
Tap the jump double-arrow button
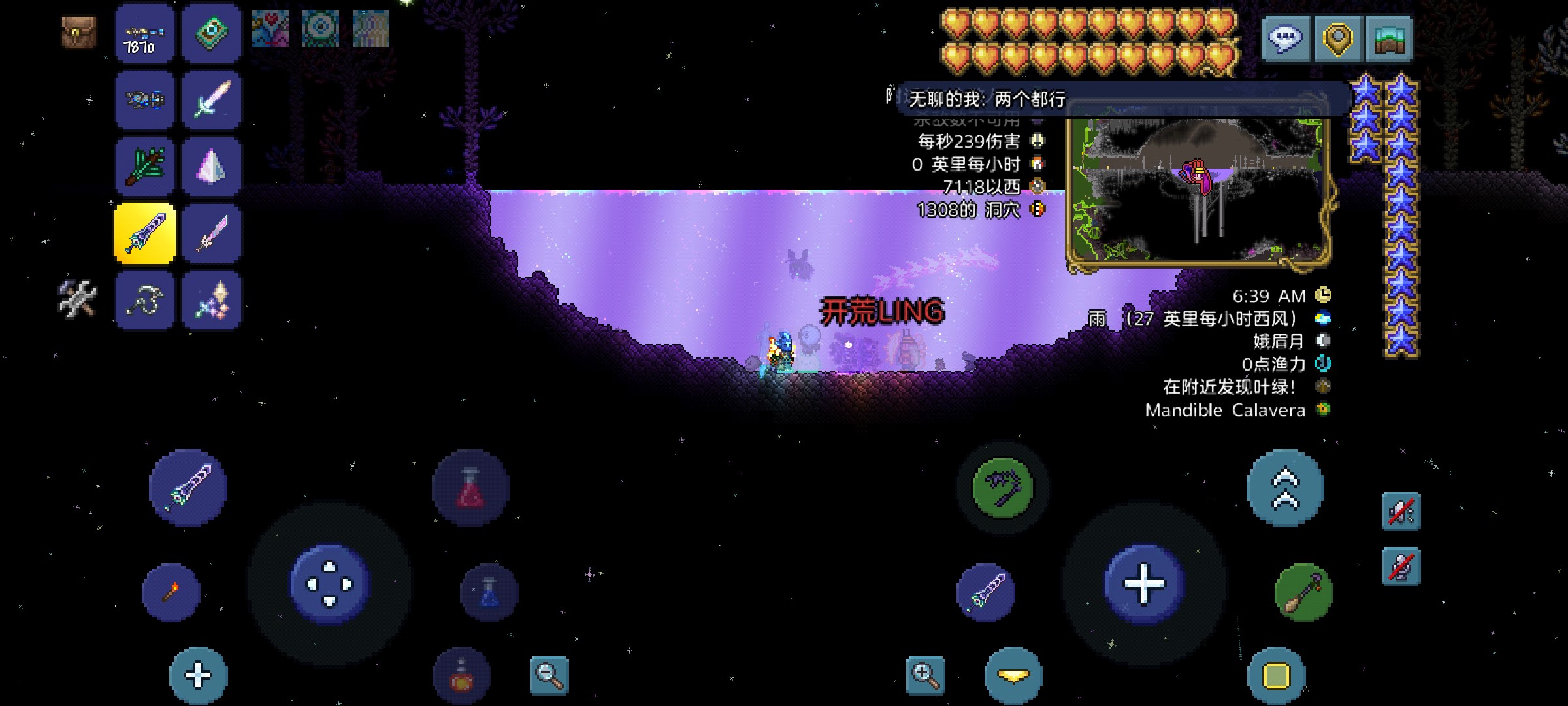tap(1284, 488)
